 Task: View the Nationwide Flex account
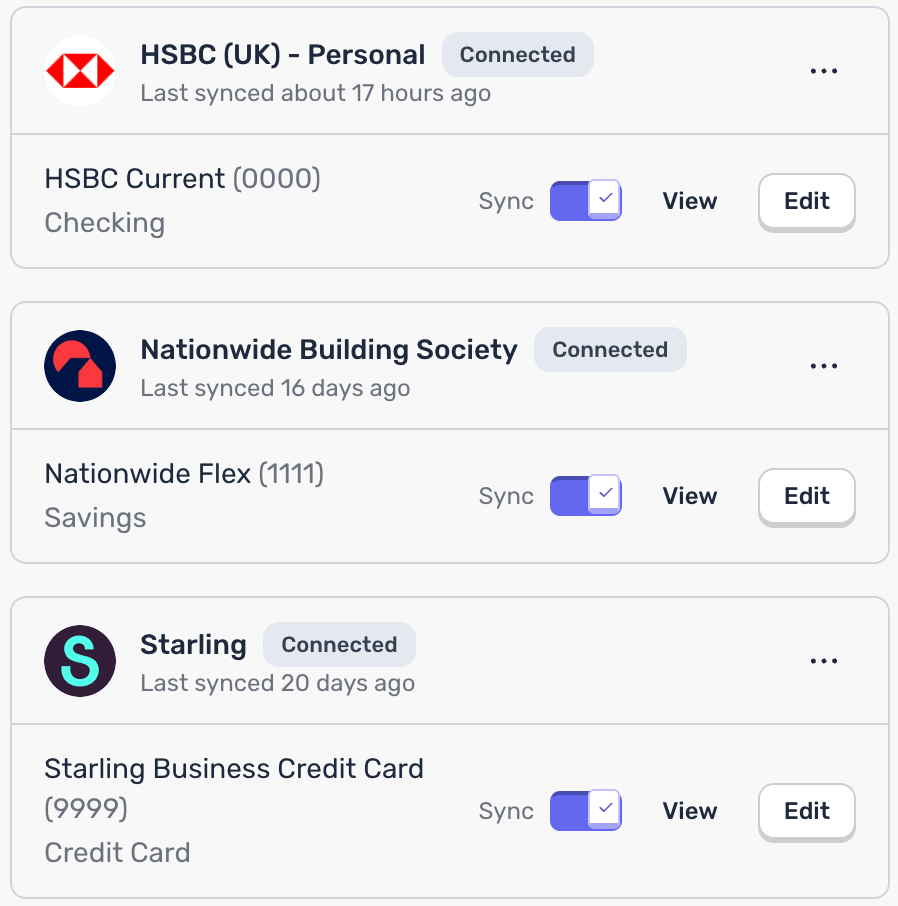pyautogui.click(x=689, y=495)
